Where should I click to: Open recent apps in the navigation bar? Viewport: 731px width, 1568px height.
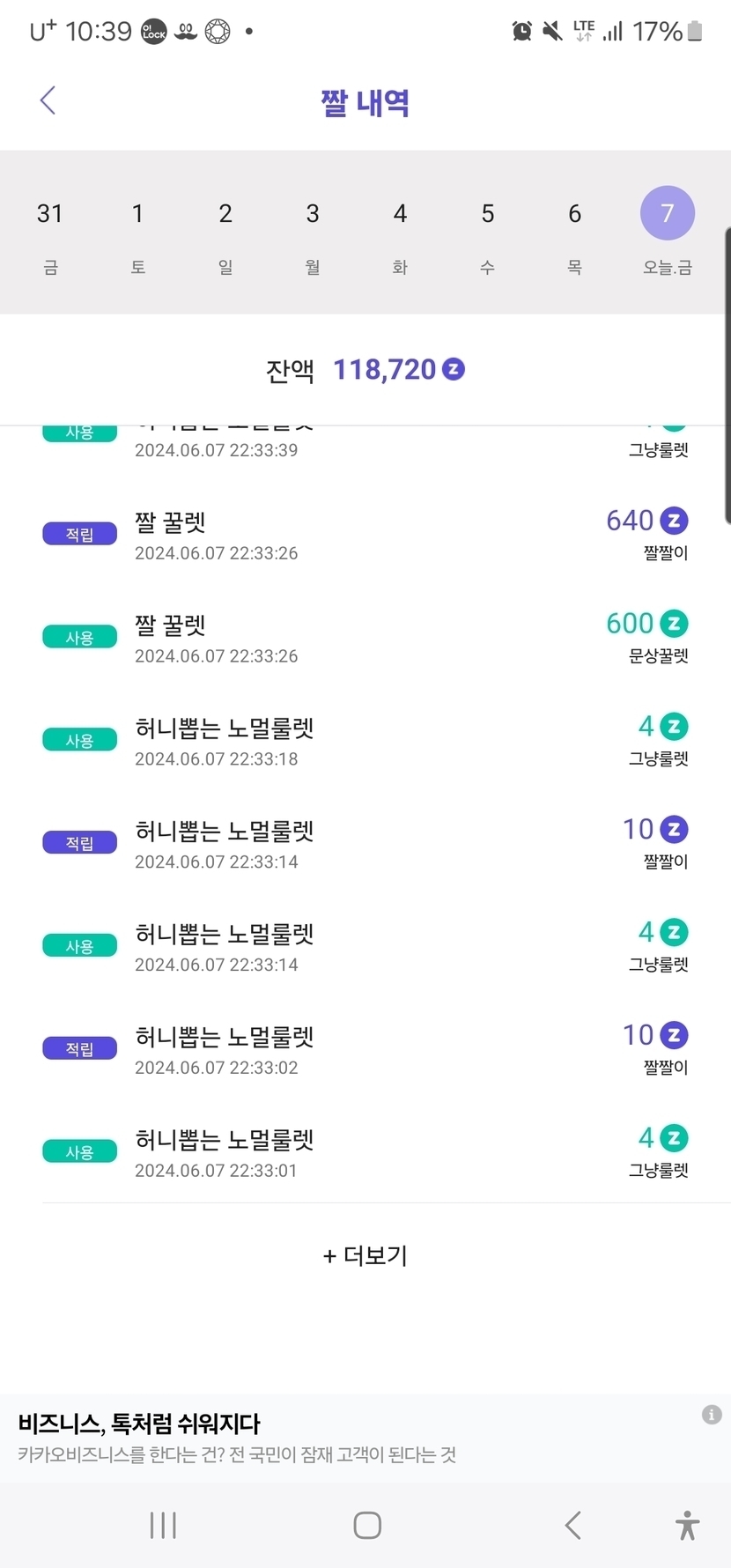[x=163, y=1525]
